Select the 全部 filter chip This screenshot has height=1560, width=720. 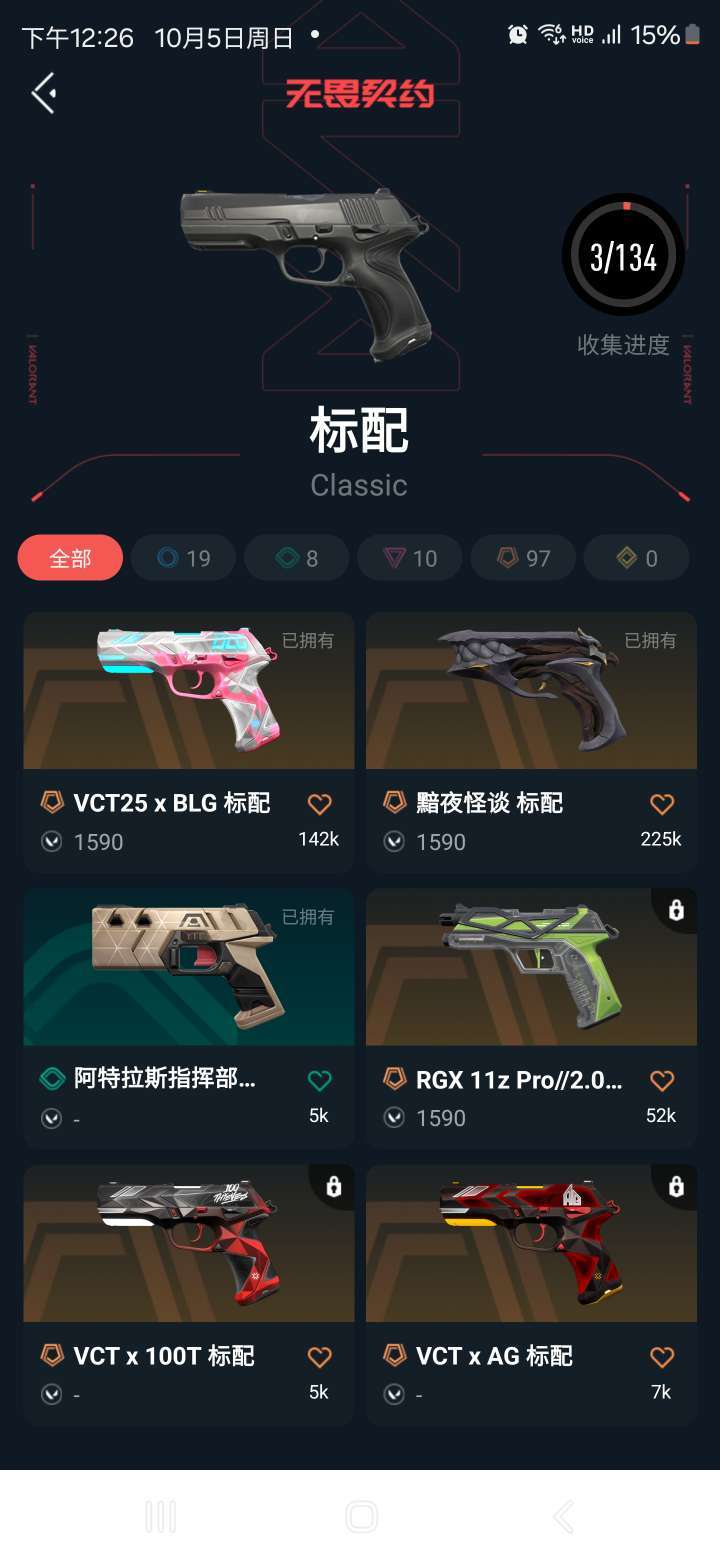(x=70, y=558)
